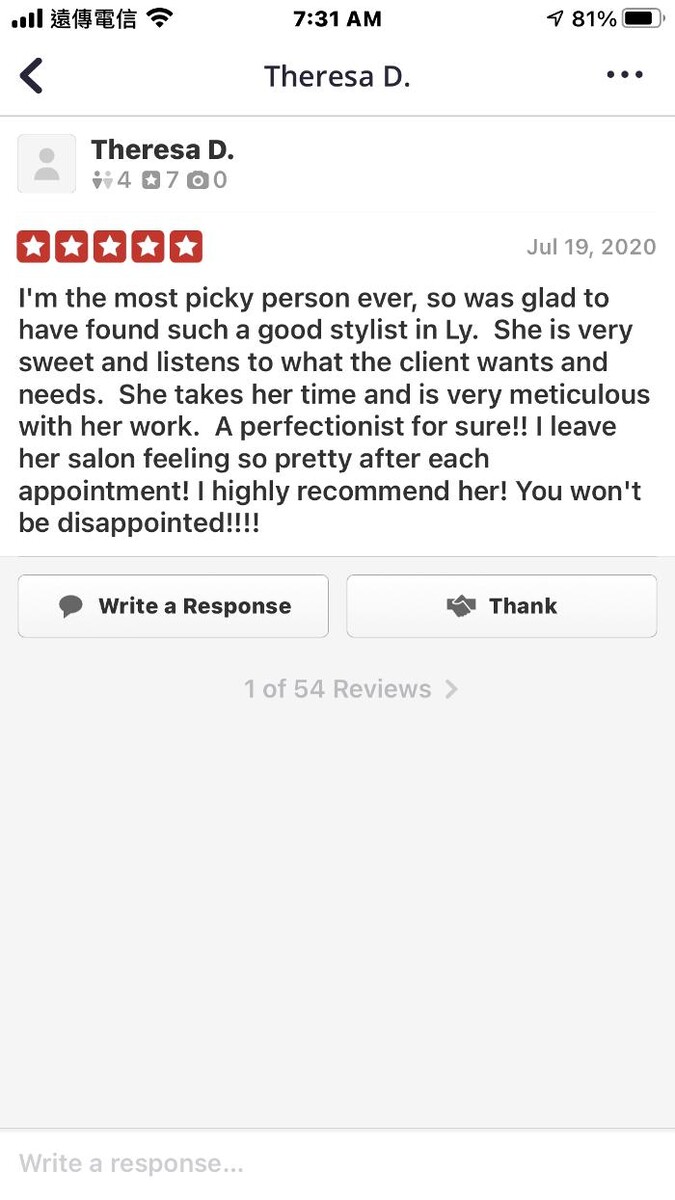Screen dimensions: 675x1200
Task: Tap the Write a Response button
Action: (x=173, y=606)
